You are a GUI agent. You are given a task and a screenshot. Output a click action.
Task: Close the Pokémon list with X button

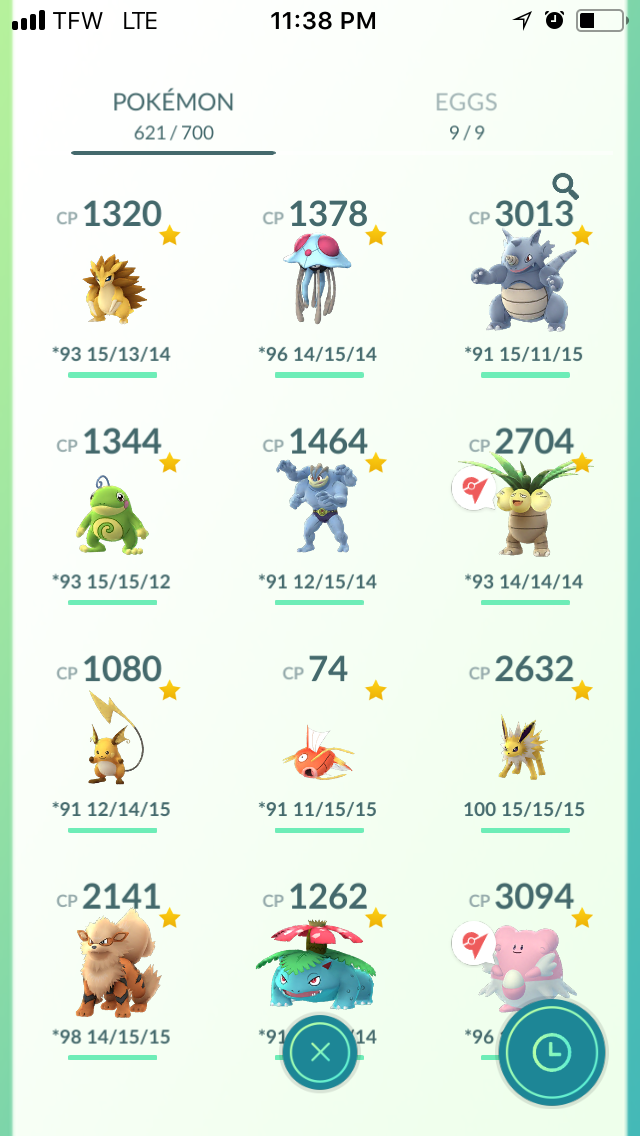point(320,1053)
